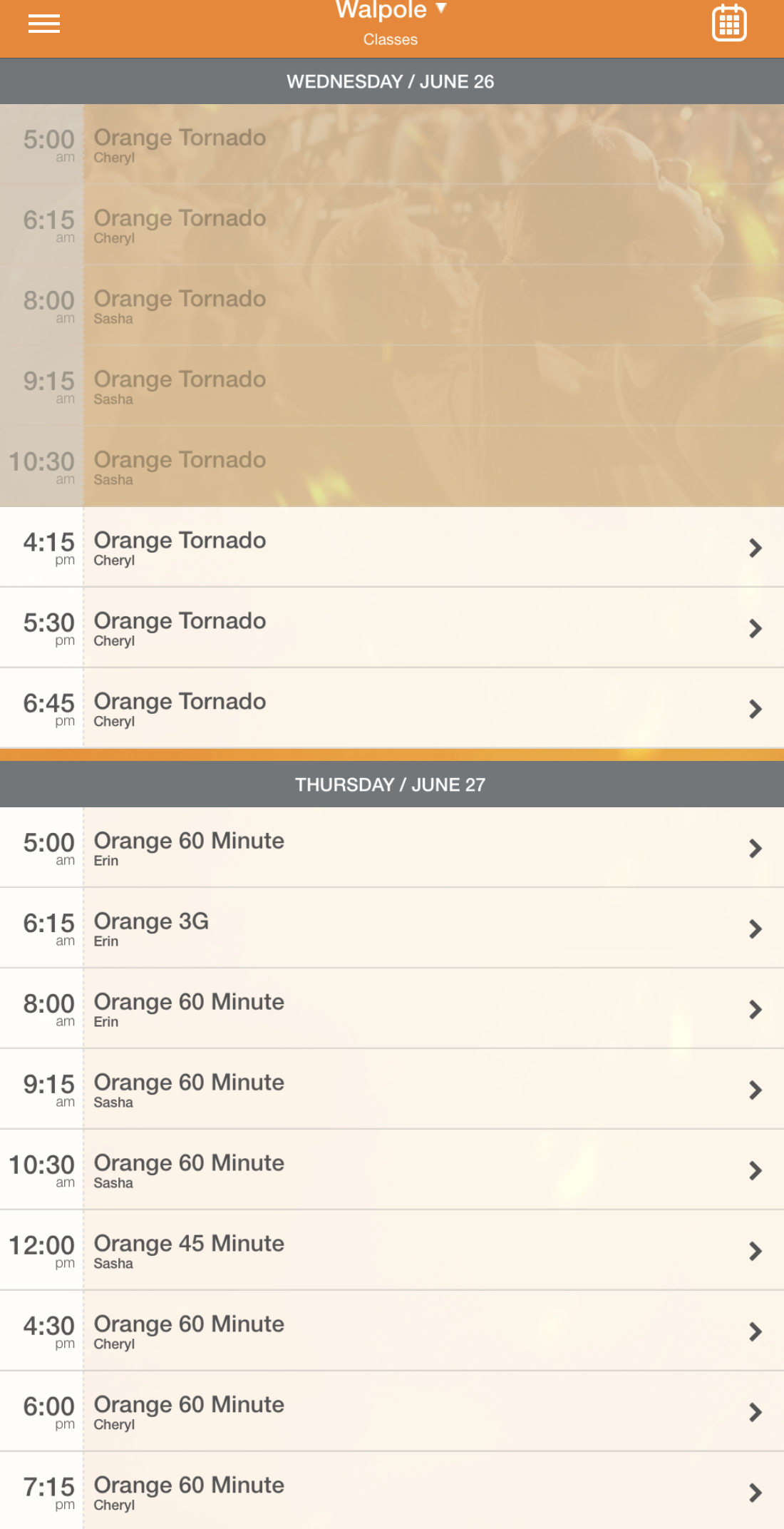This screenshot has height=1529, width=784.
Task: Open the calendar date picker
Action: pos(729,24)
